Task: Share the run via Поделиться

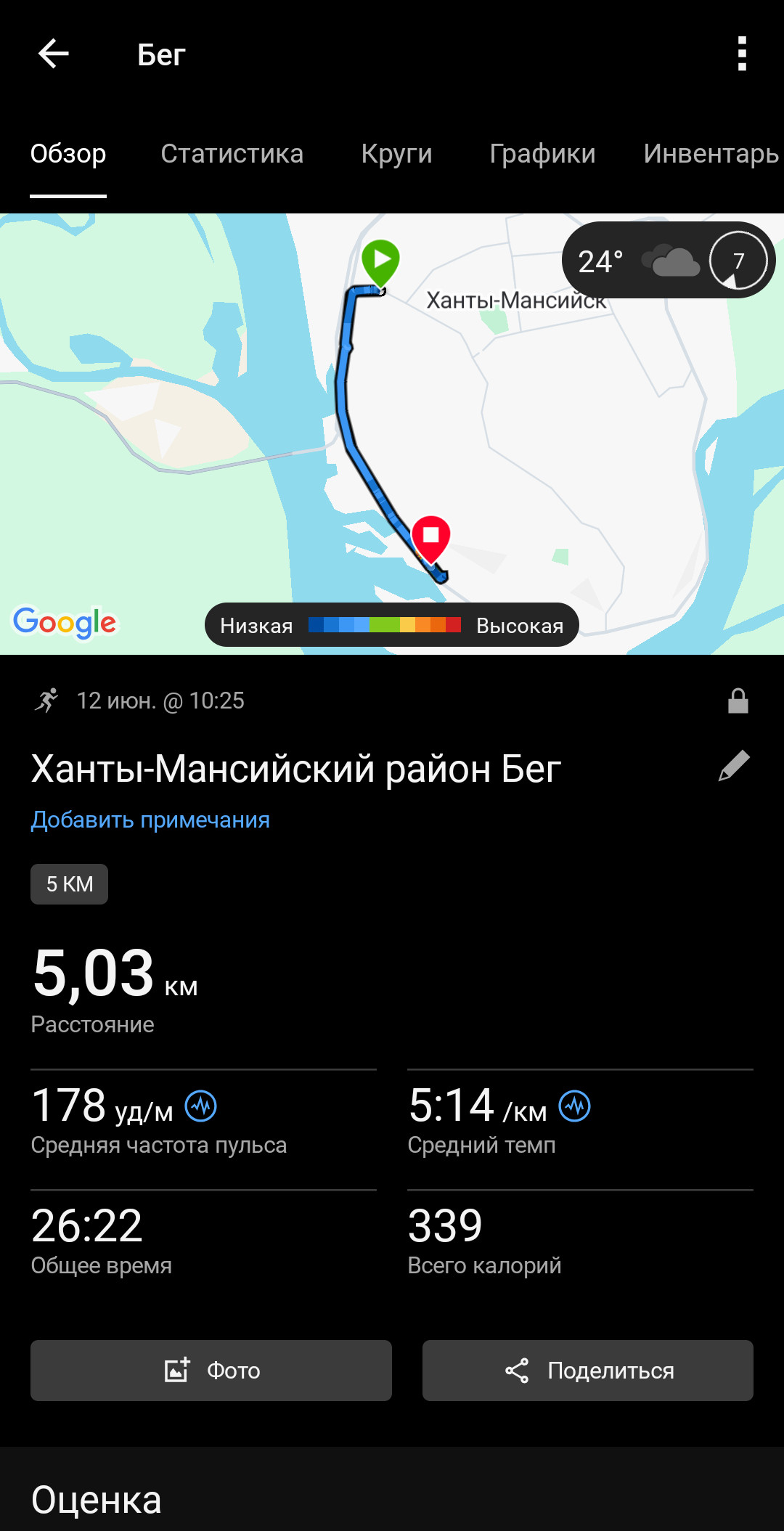Action: [x=588, y=1371]
